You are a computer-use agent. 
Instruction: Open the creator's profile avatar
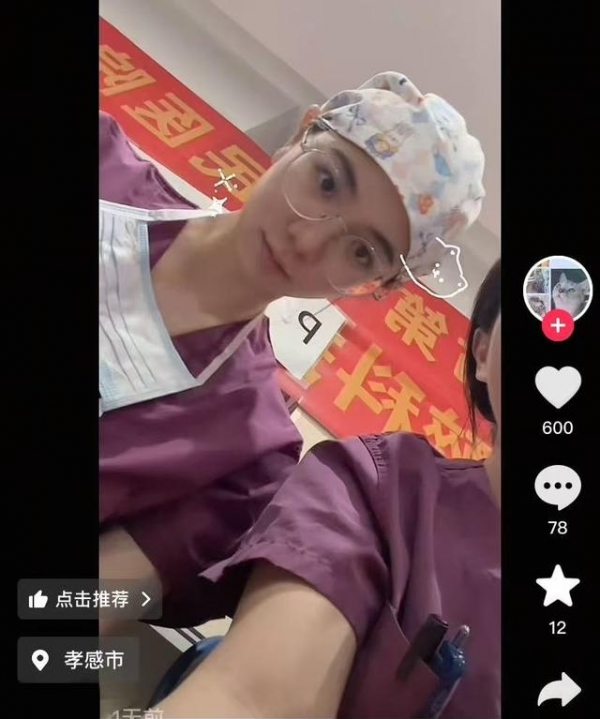(557, 289)
